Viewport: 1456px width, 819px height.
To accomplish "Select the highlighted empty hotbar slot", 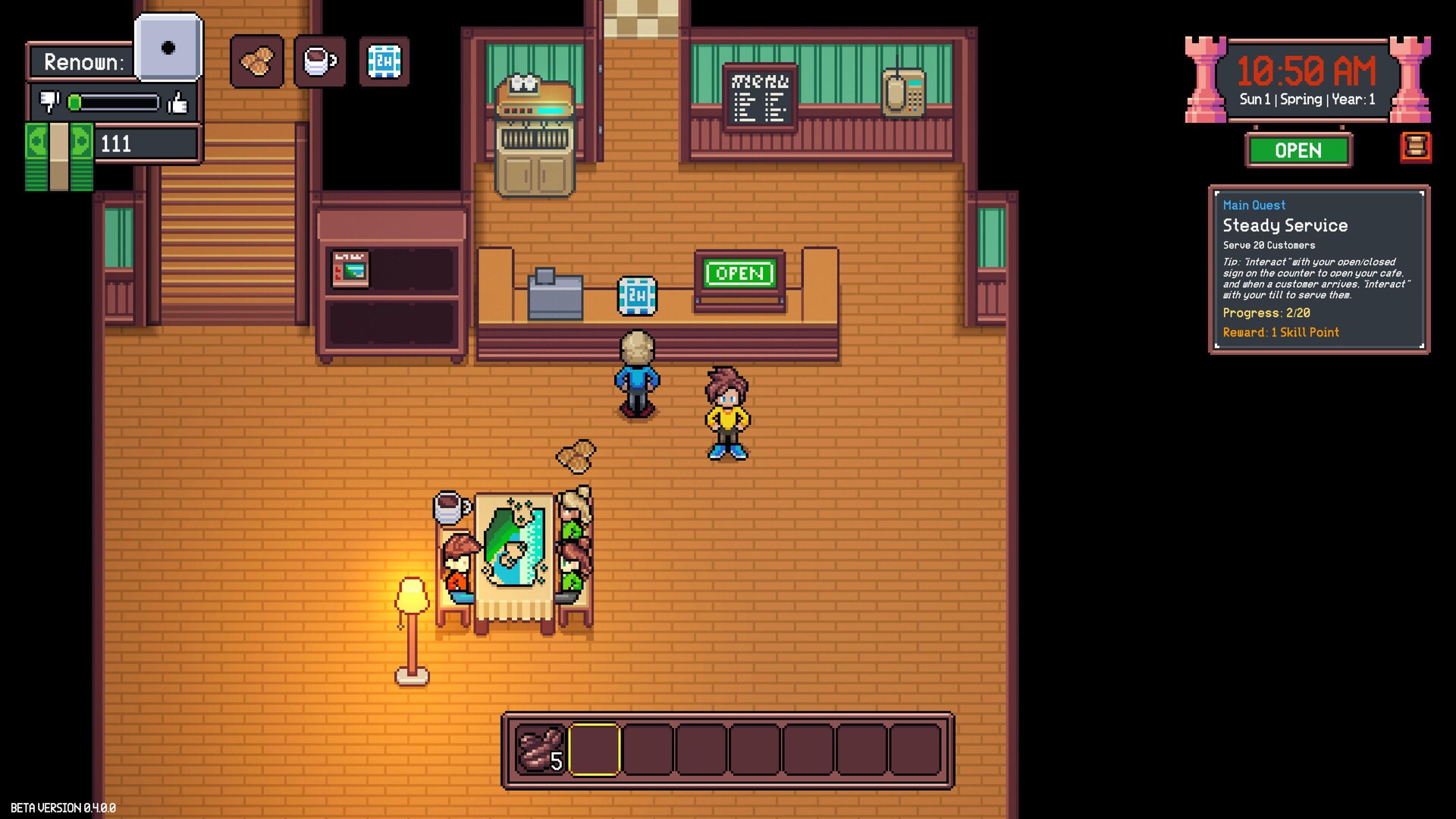I will (595, 750).
